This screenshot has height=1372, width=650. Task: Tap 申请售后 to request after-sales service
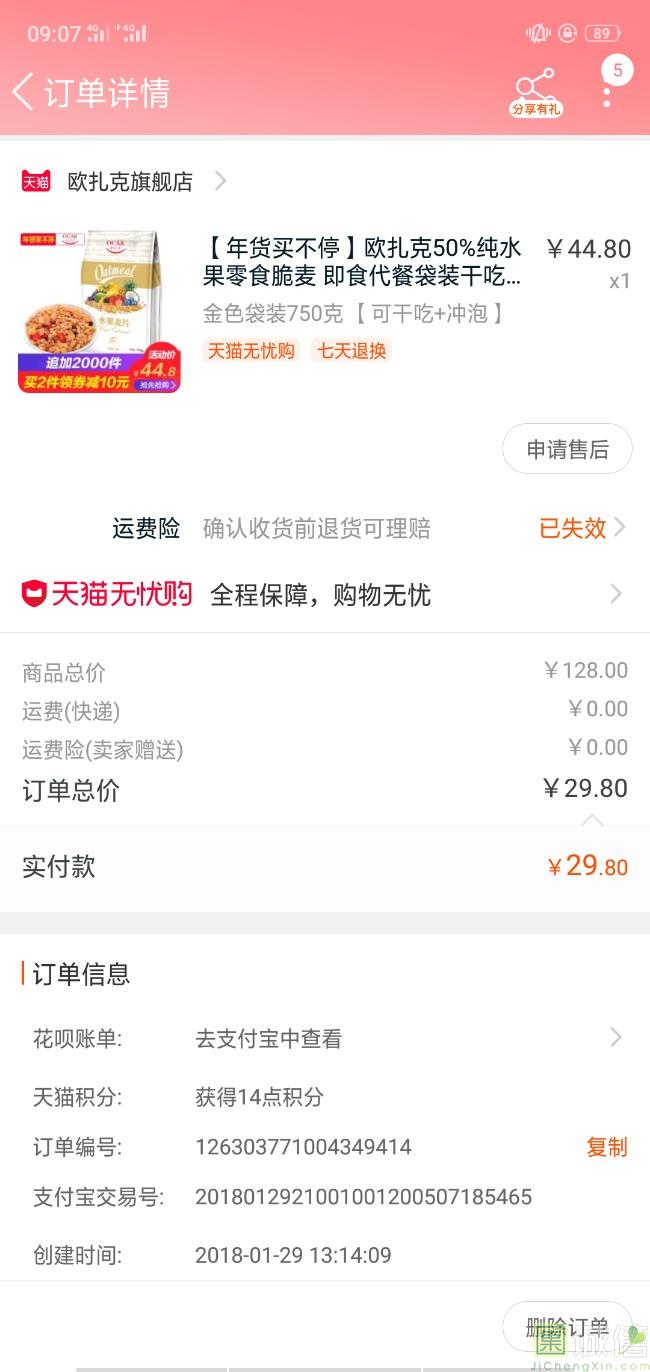pyautogui.click(x=567, y=450)
